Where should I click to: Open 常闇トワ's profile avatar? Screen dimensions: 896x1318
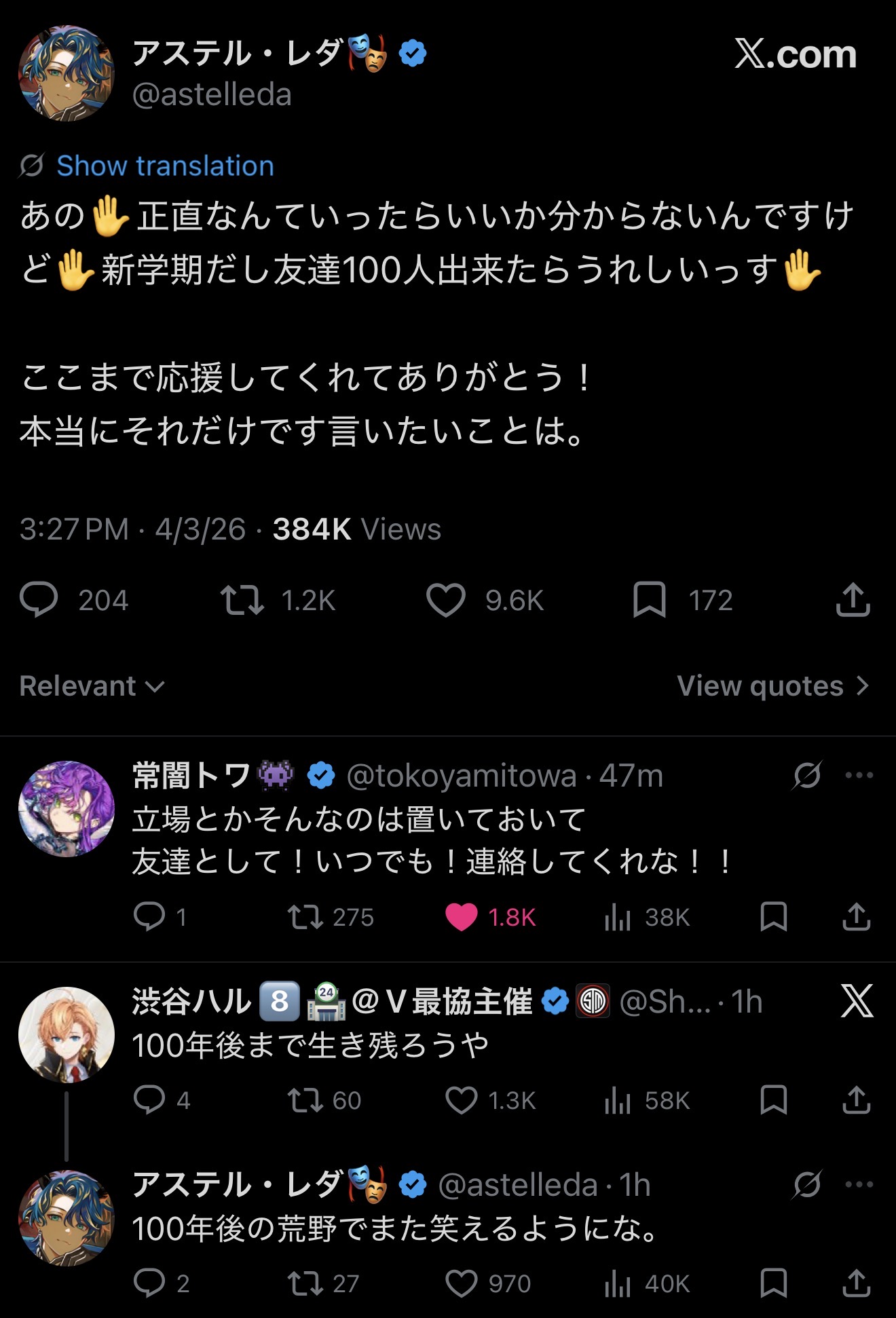click(66, 808)
